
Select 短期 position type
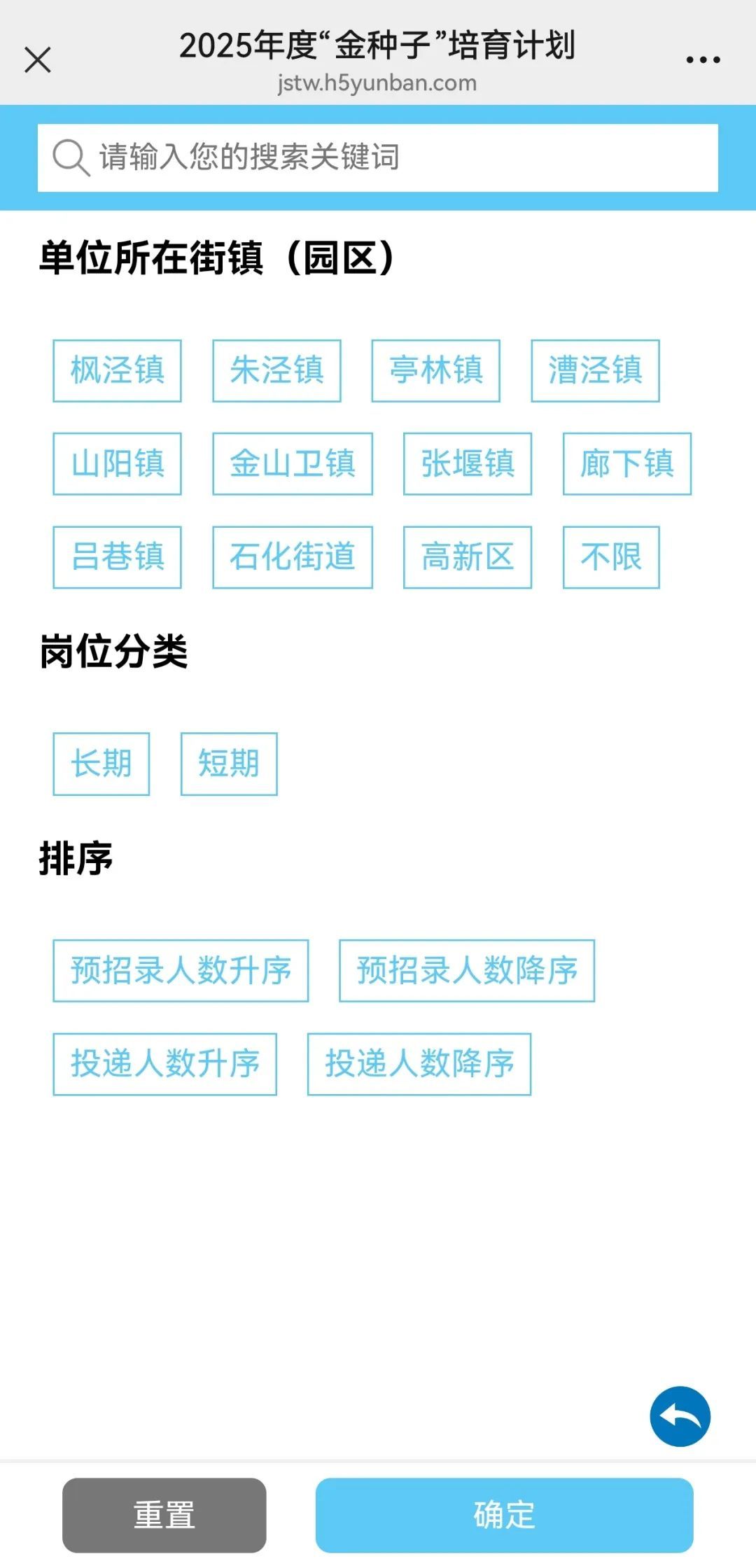point(229,764)
